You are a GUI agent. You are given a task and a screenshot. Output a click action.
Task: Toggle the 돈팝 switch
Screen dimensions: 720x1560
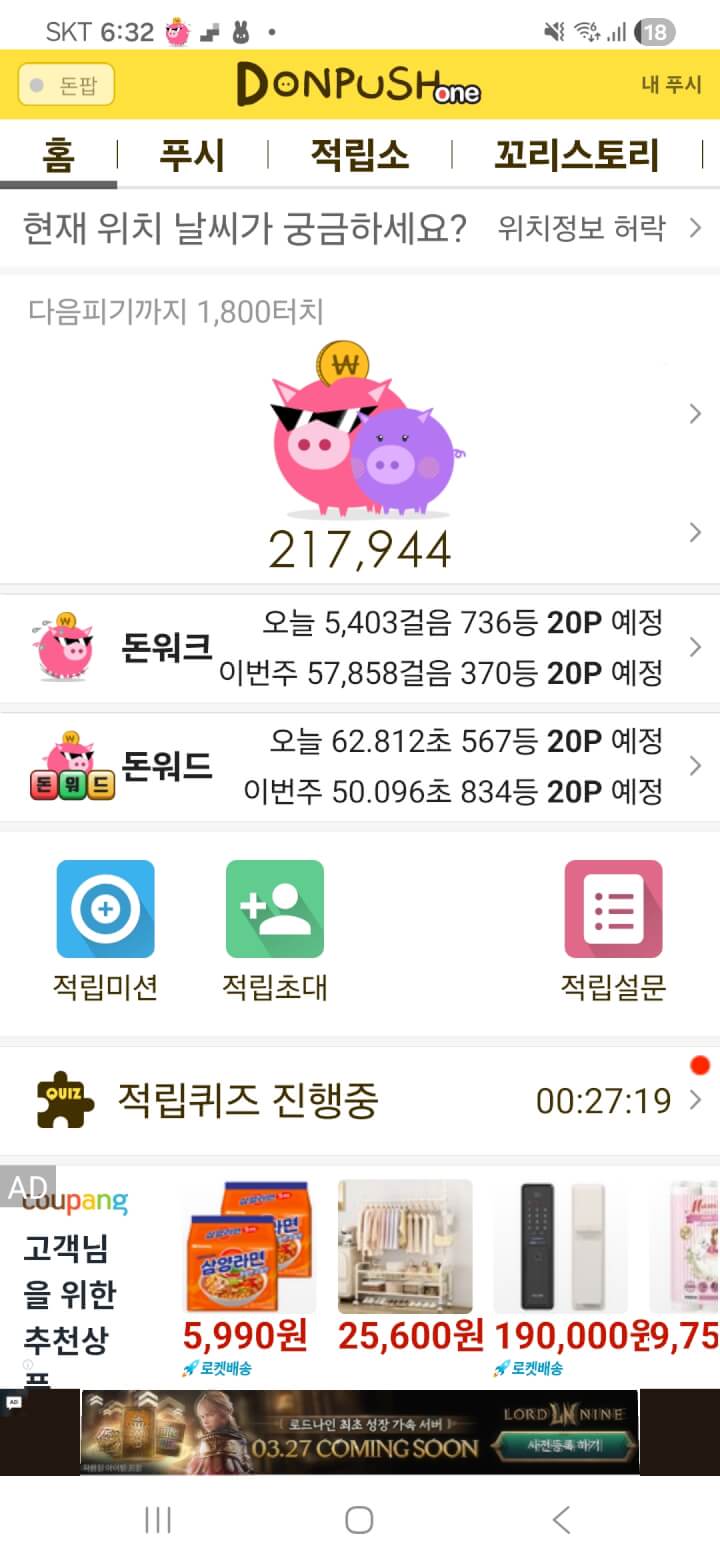(66, 85)
